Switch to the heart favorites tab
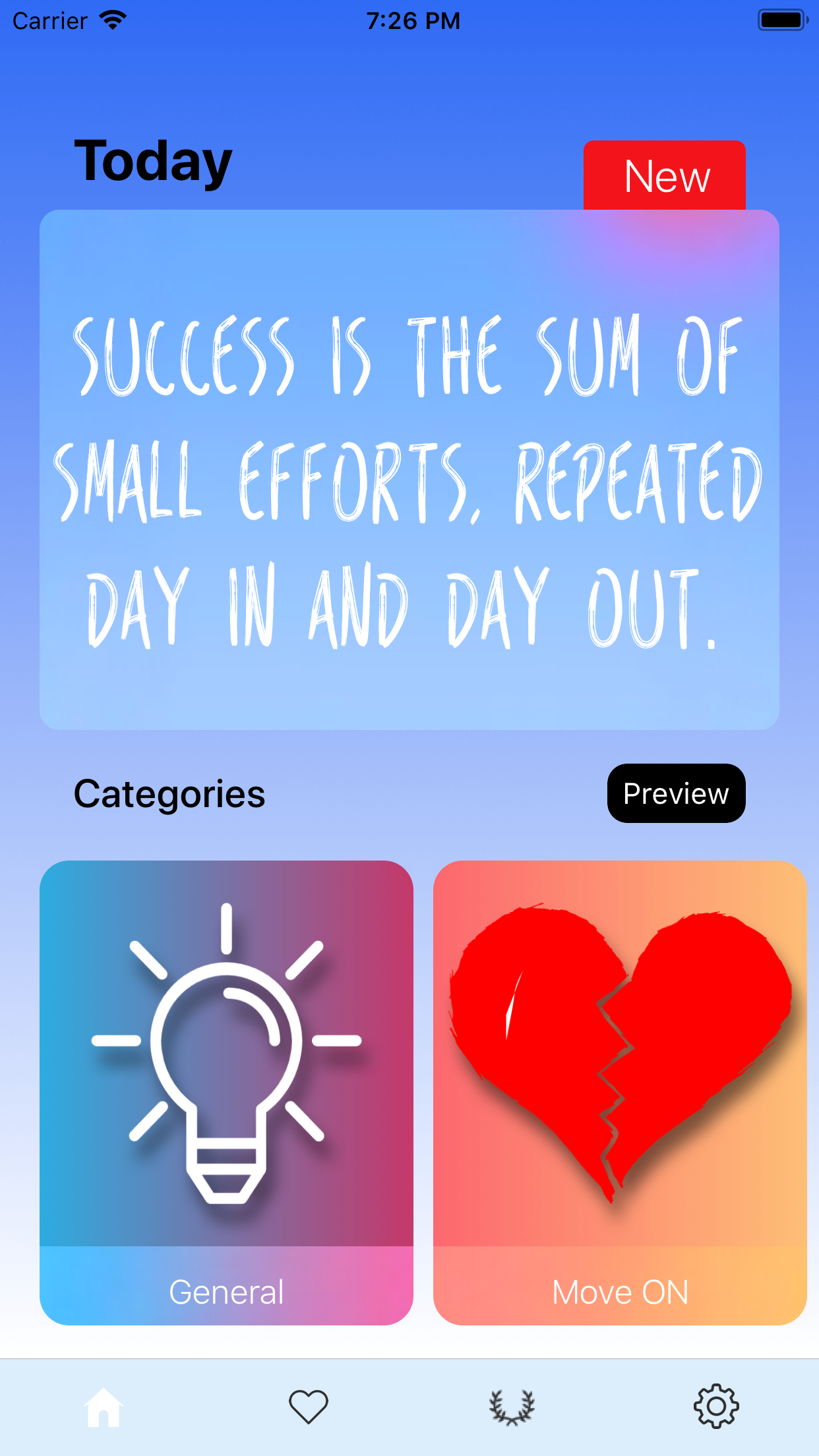 click(x=308, y=1407)
